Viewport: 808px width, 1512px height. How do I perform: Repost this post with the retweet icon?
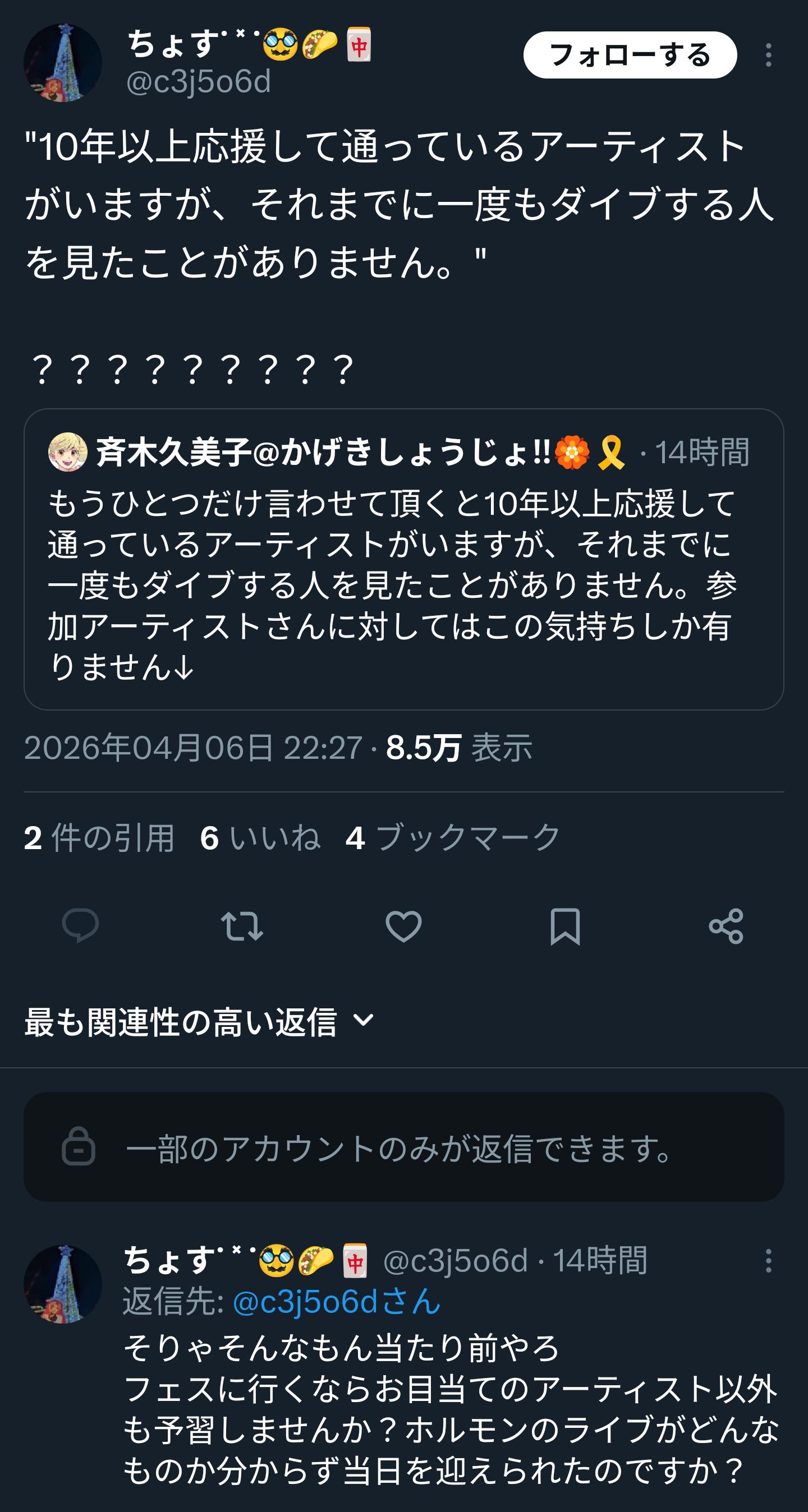pos(242,925)
